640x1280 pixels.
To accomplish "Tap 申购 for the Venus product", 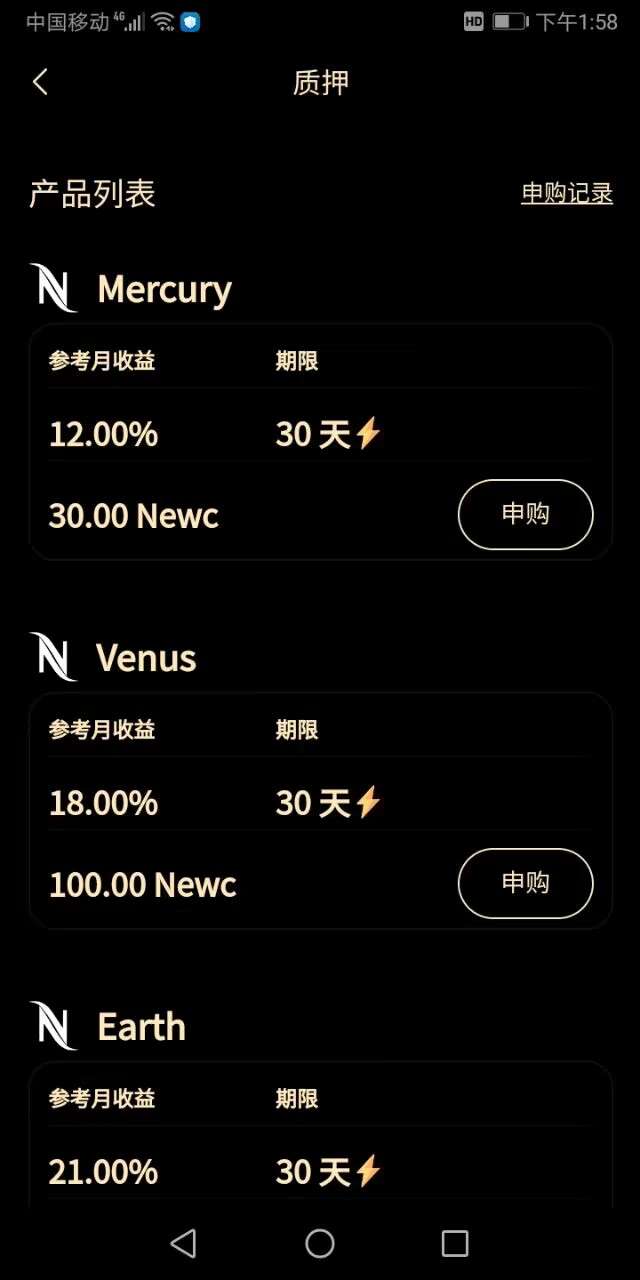I will [x=525, y=883].
